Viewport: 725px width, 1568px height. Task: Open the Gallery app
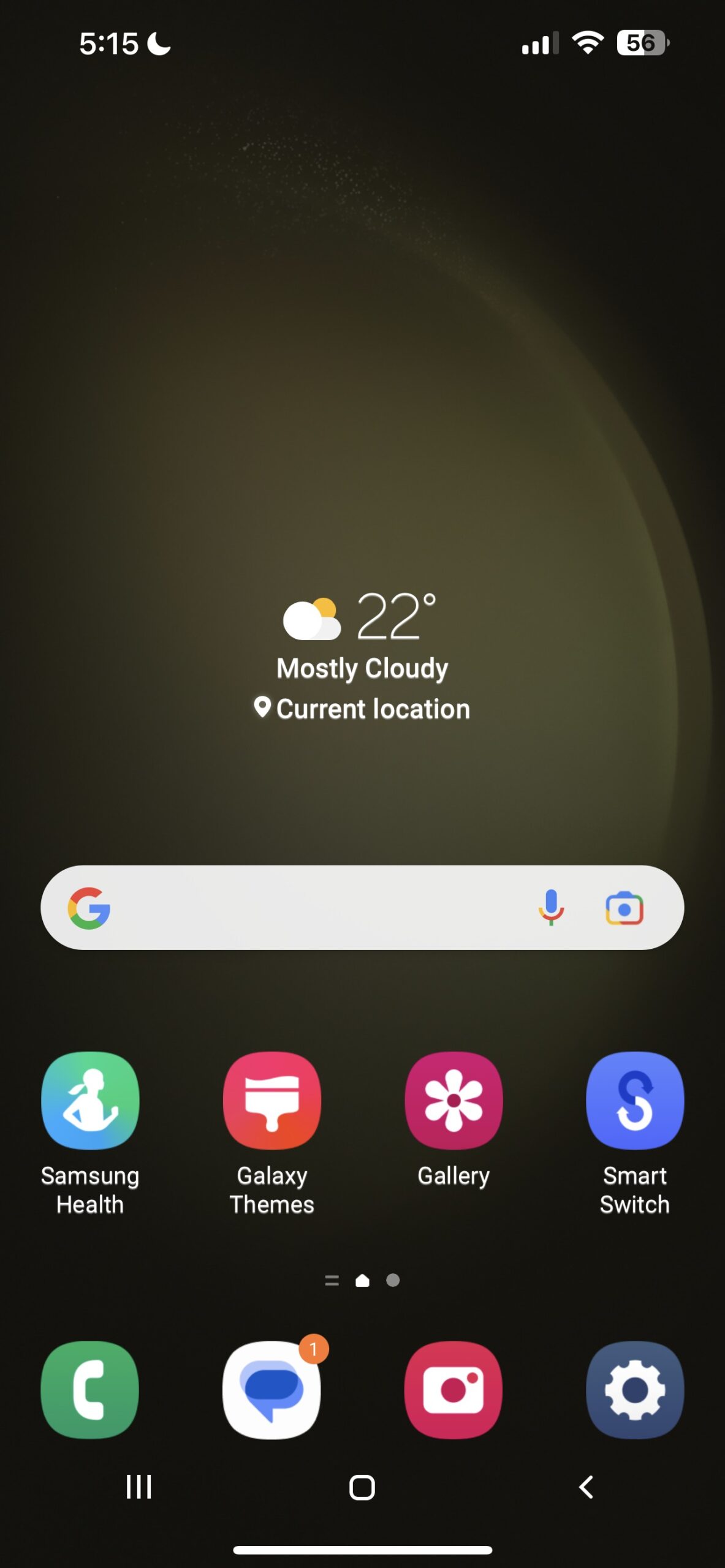(x=454, y=1100)
